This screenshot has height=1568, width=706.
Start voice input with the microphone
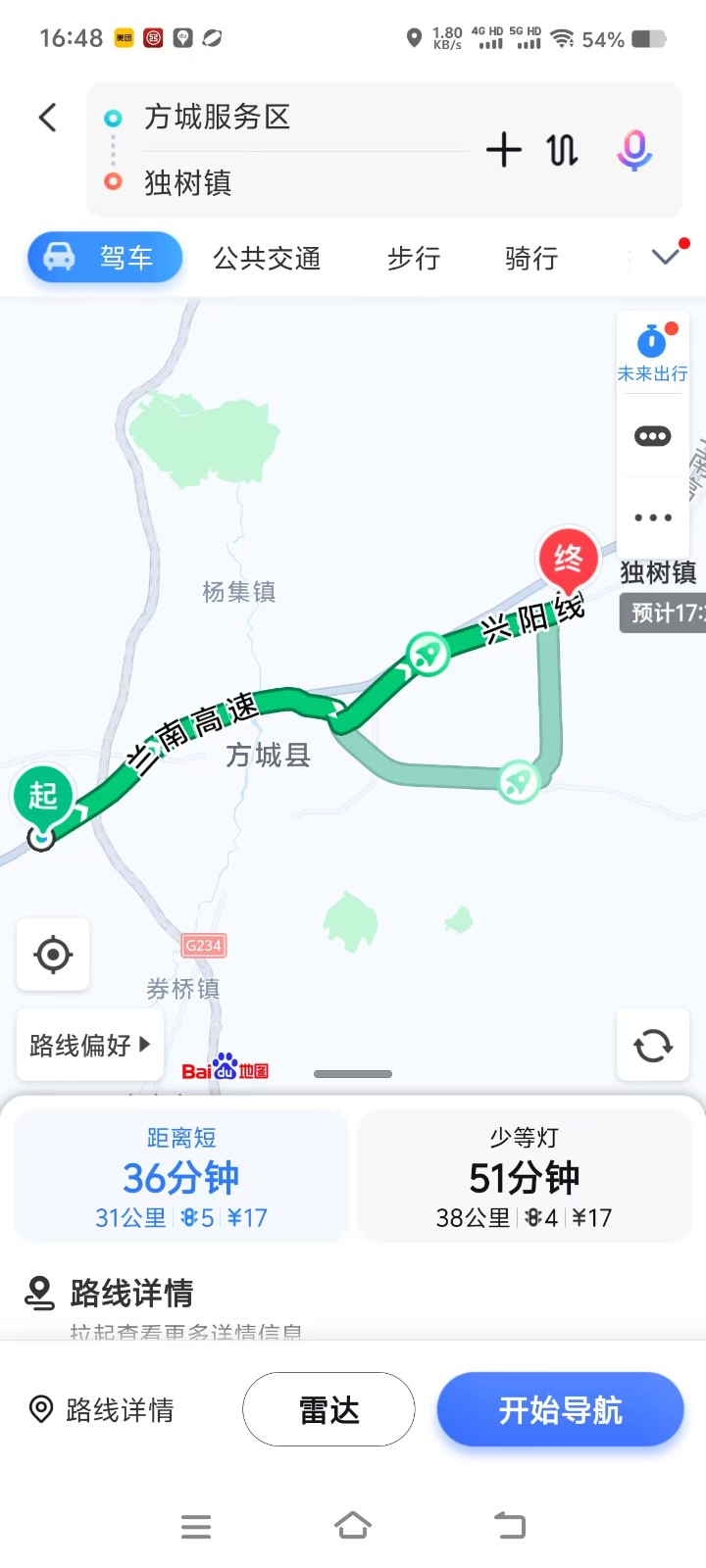634,150
